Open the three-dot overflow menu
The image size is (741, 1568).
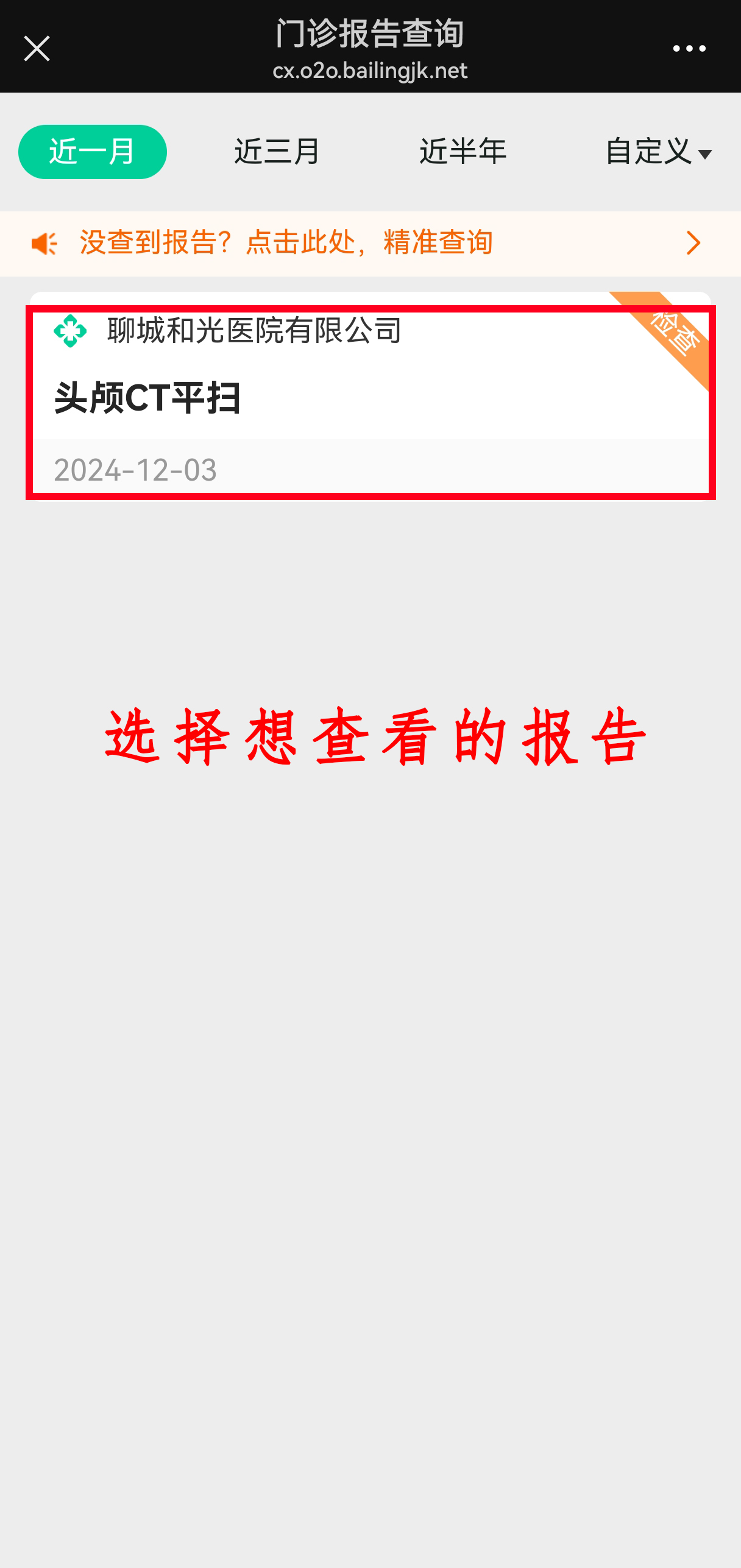[x=689, y=49]
